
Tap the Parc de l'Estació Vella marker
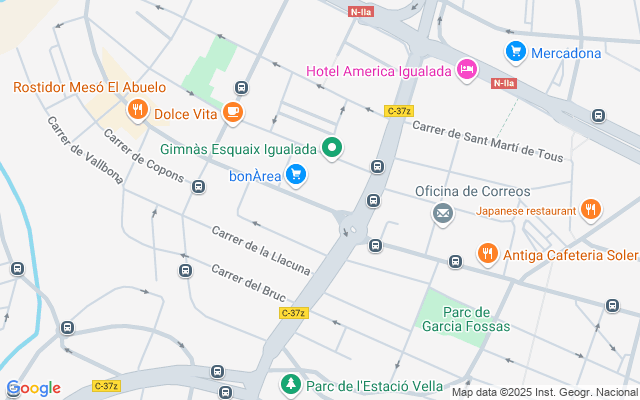click(x=290, y=384)
